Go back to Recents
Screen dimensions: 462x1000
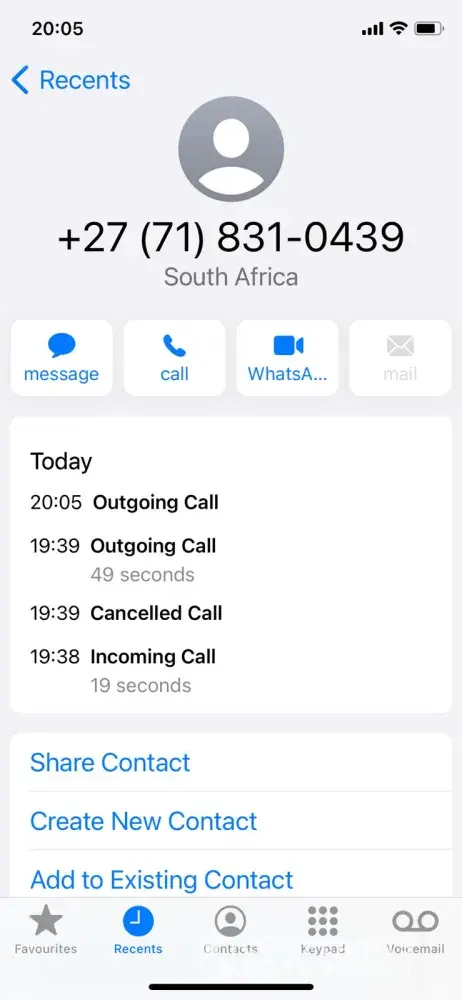[71, 80]
